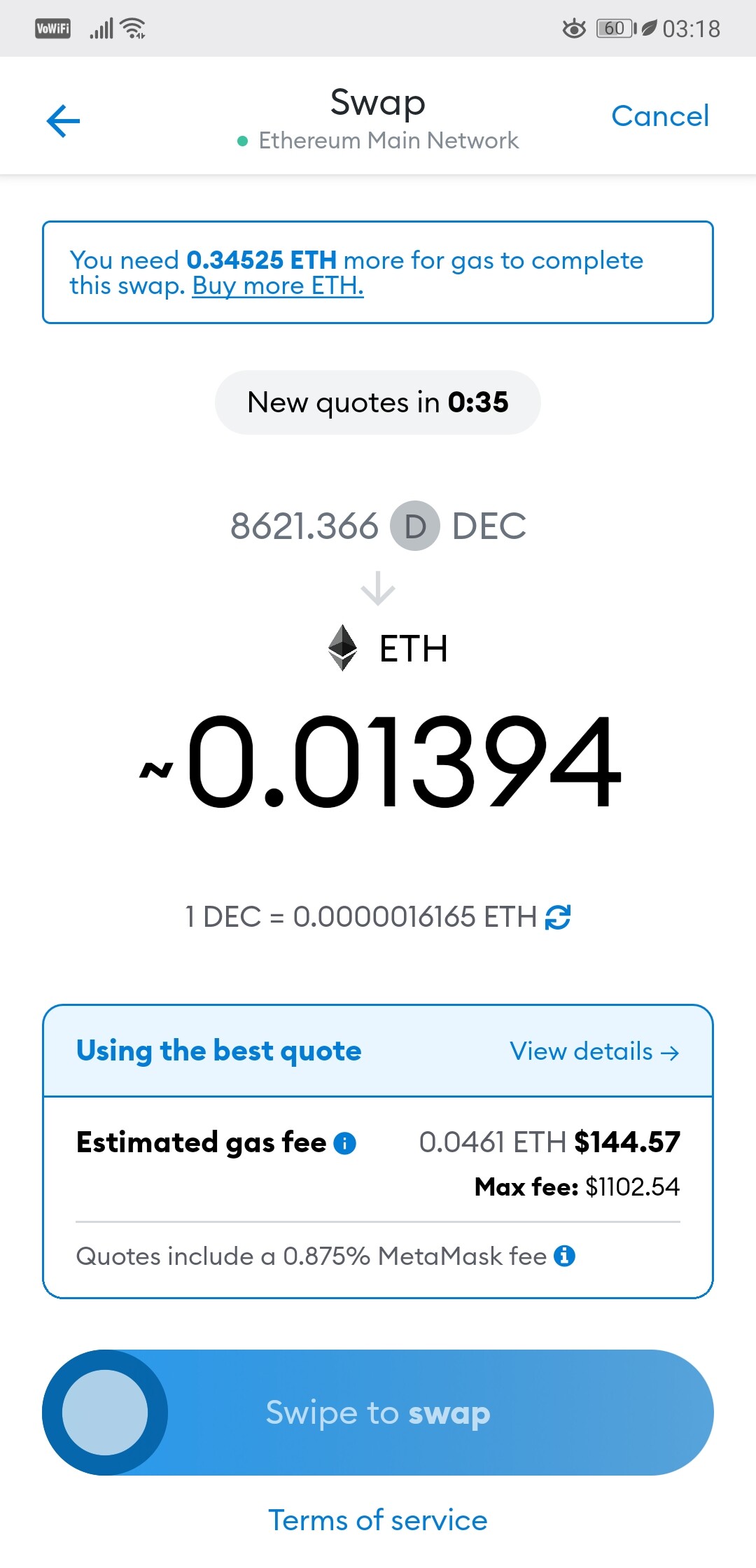Screen dimensions: 756x1568
Task: Go back using the back arrow
Action: tap(63, 121)
